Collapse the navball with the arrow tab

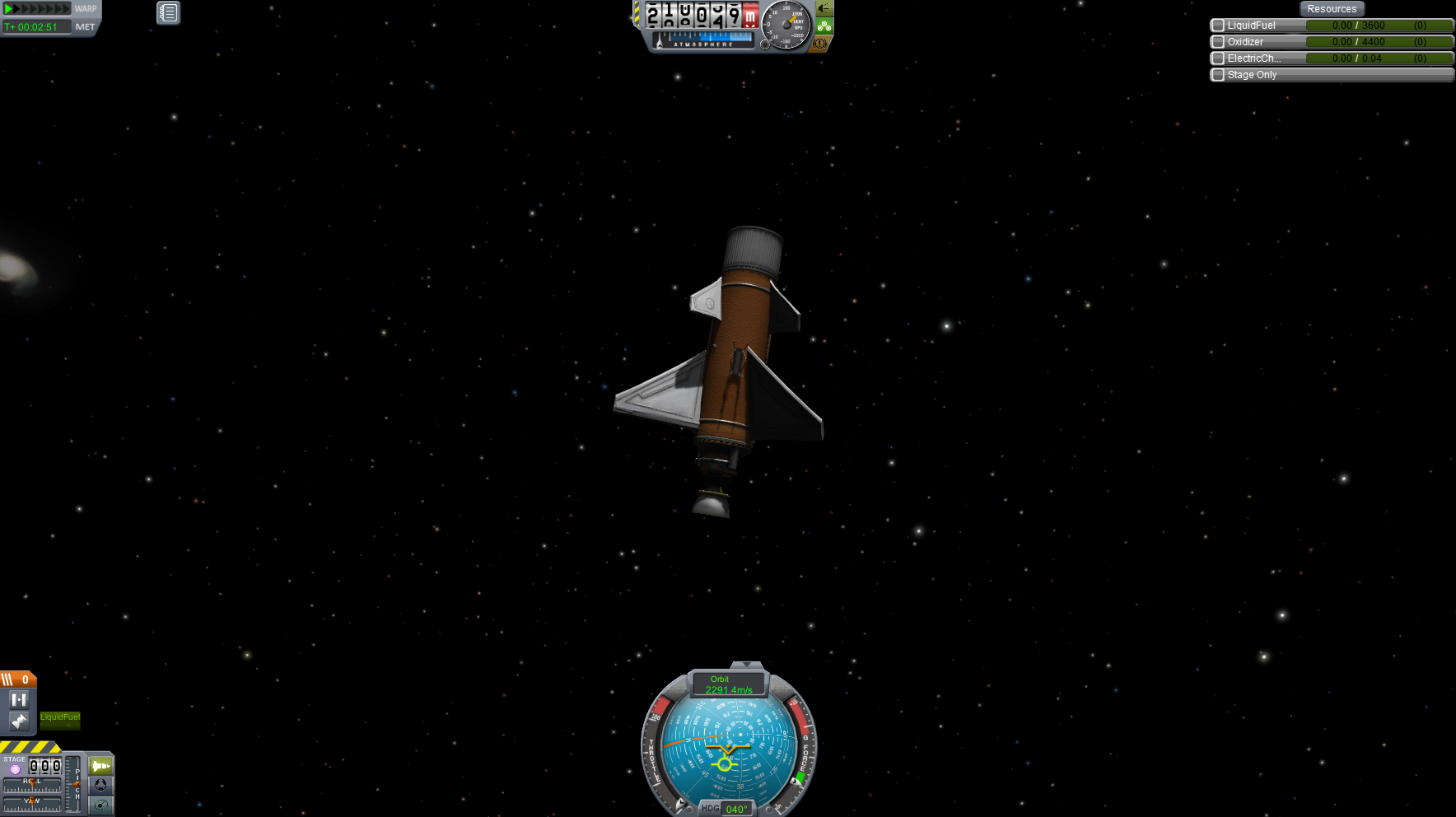tap(747, 665)
